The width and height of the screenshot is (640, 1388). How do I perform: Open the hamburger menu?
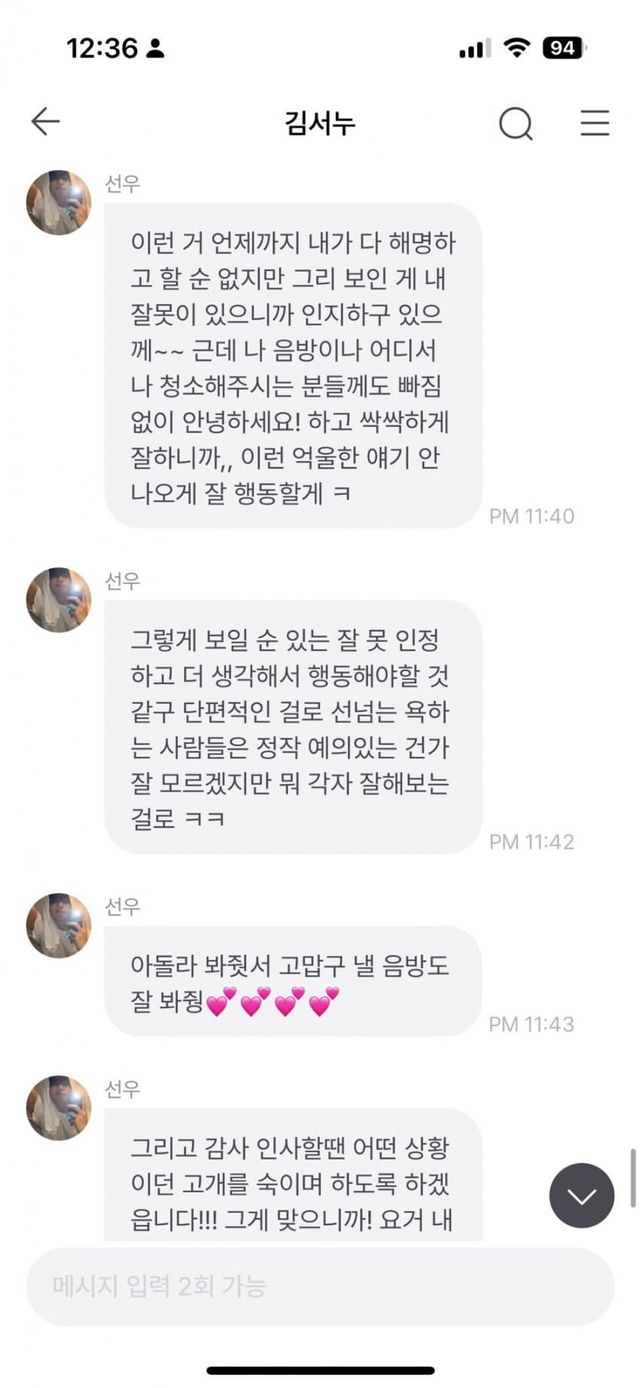pos(595,122)
